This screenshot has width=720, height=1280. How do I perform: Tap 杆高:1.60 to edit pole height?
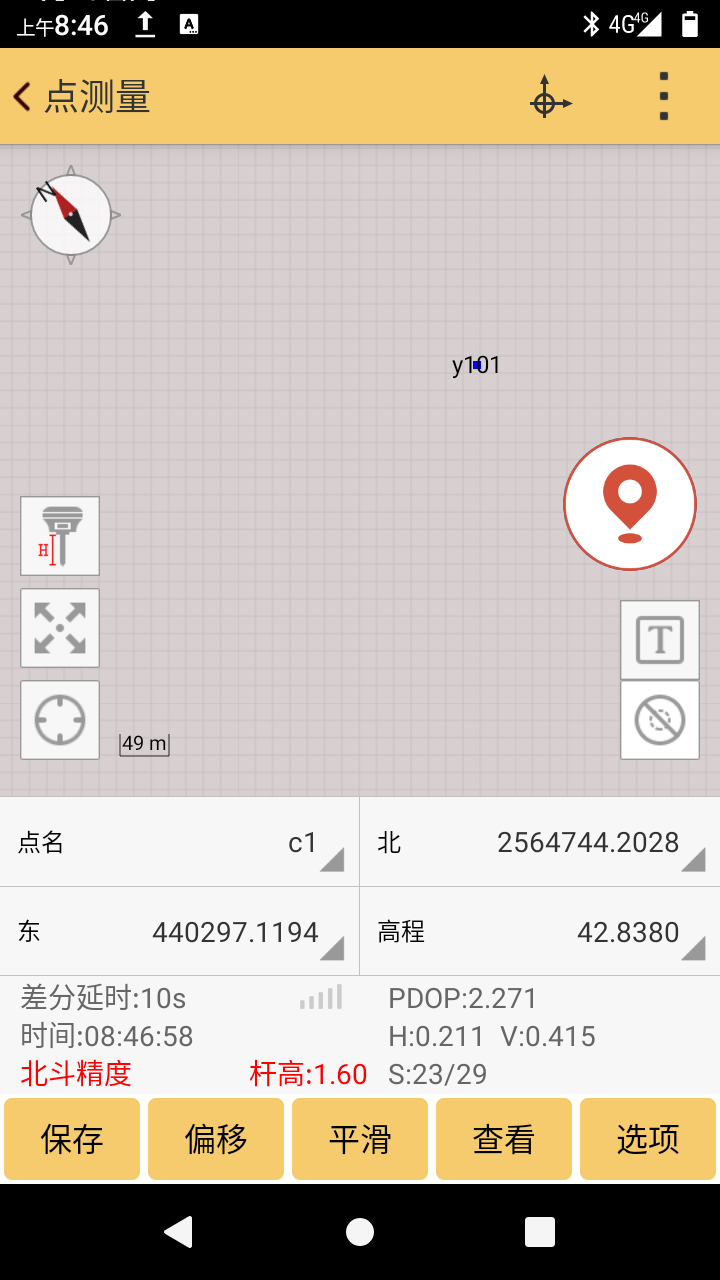[306, 1073]
